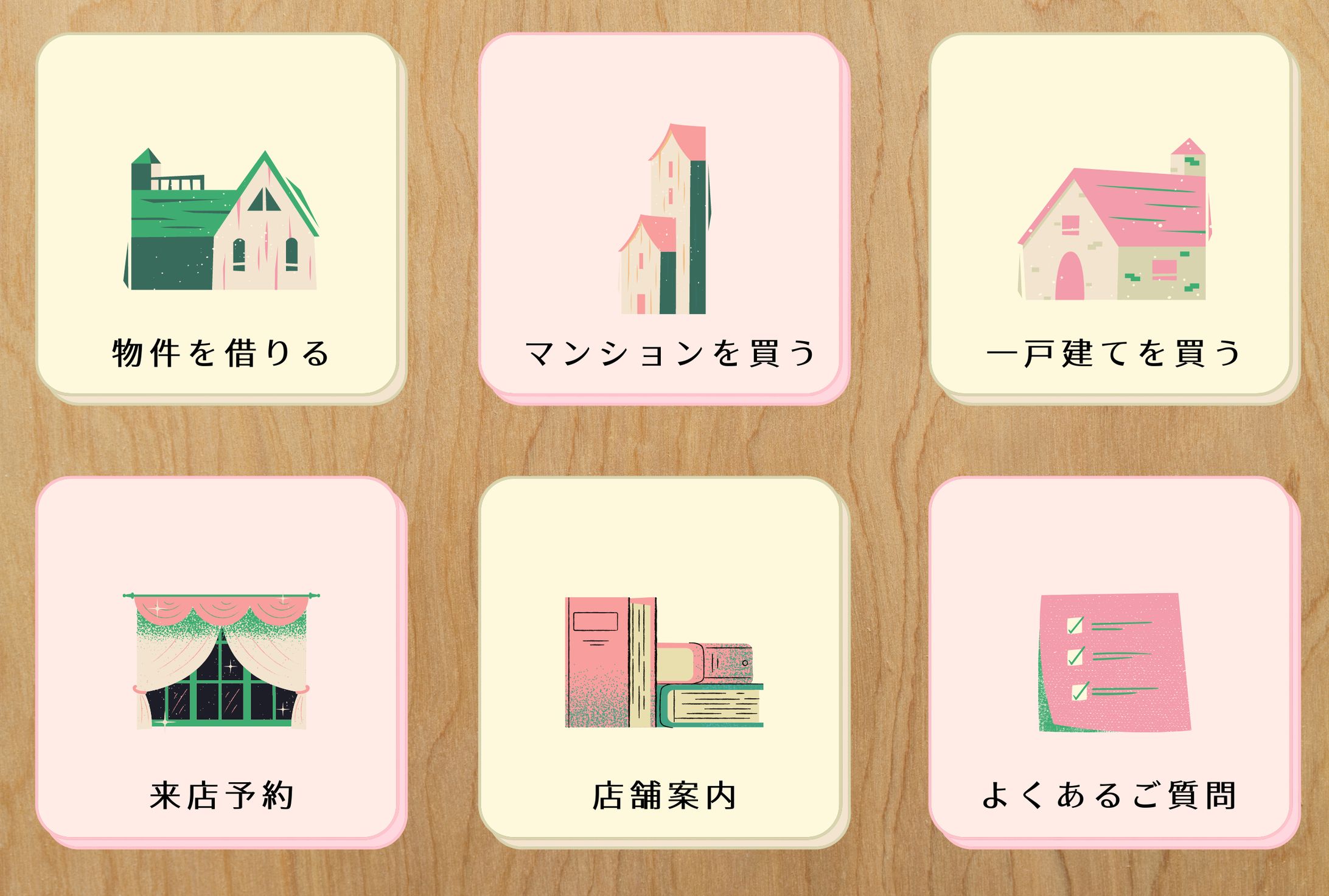Select the マンションを買う tile
This screenshot has width=1329, height=896.
662,215
